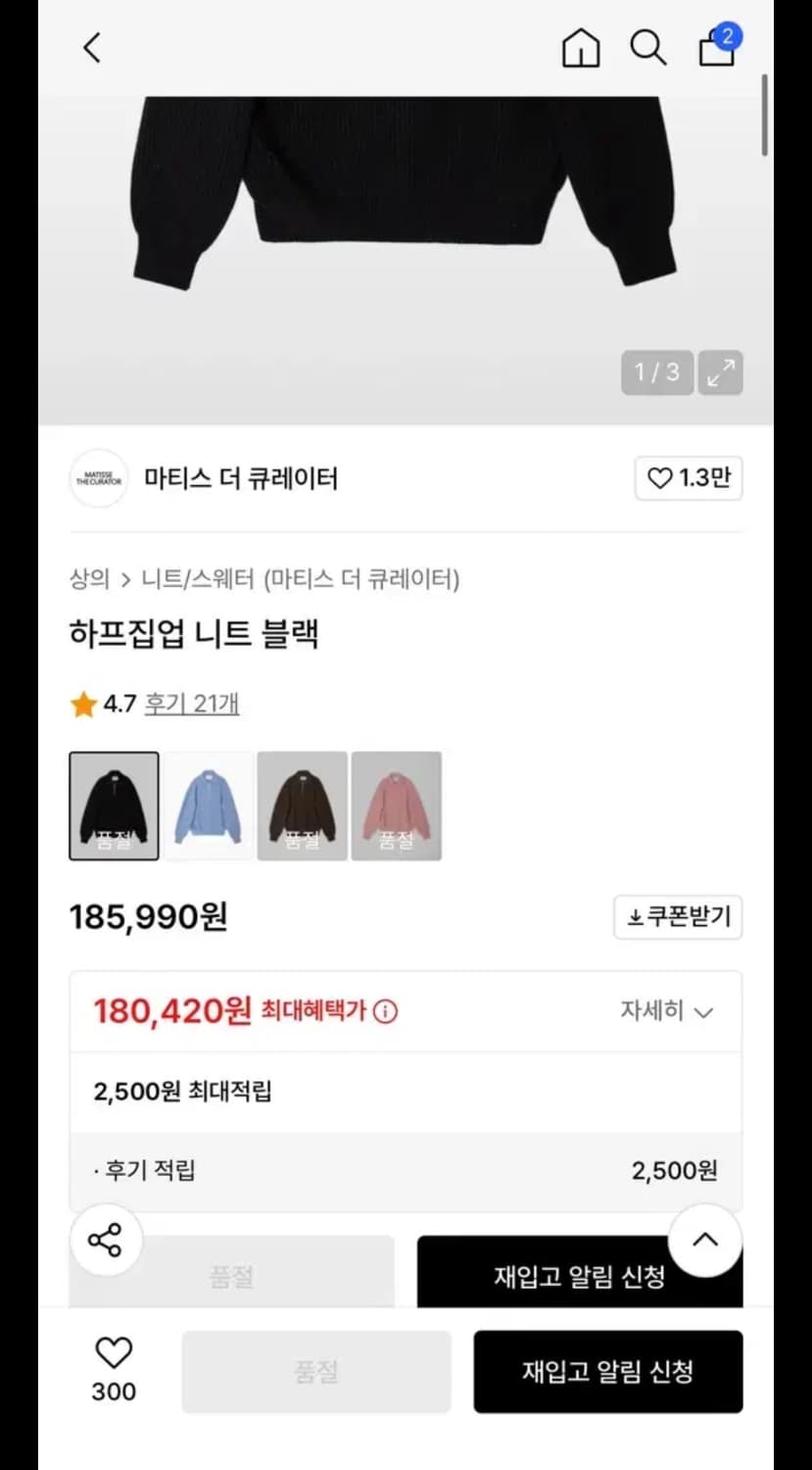Share the product via share icon
The height and width of the screenshot is (1470, 812).
[x=106, y=1240]
